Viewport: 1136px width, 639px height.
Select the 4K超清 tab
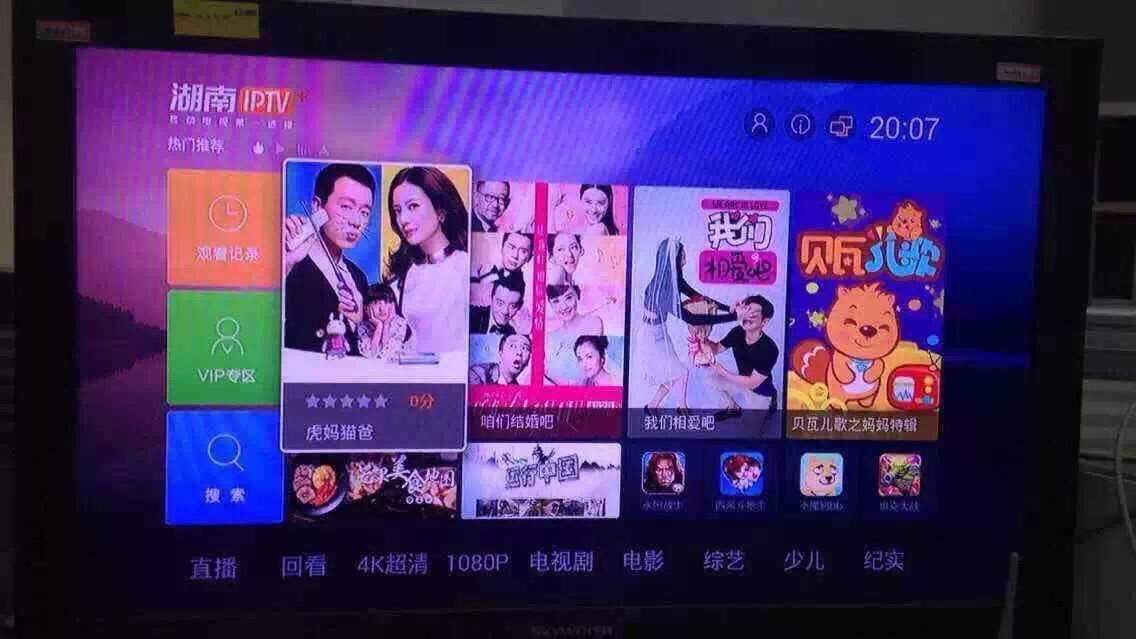click(x=392, y=564)
